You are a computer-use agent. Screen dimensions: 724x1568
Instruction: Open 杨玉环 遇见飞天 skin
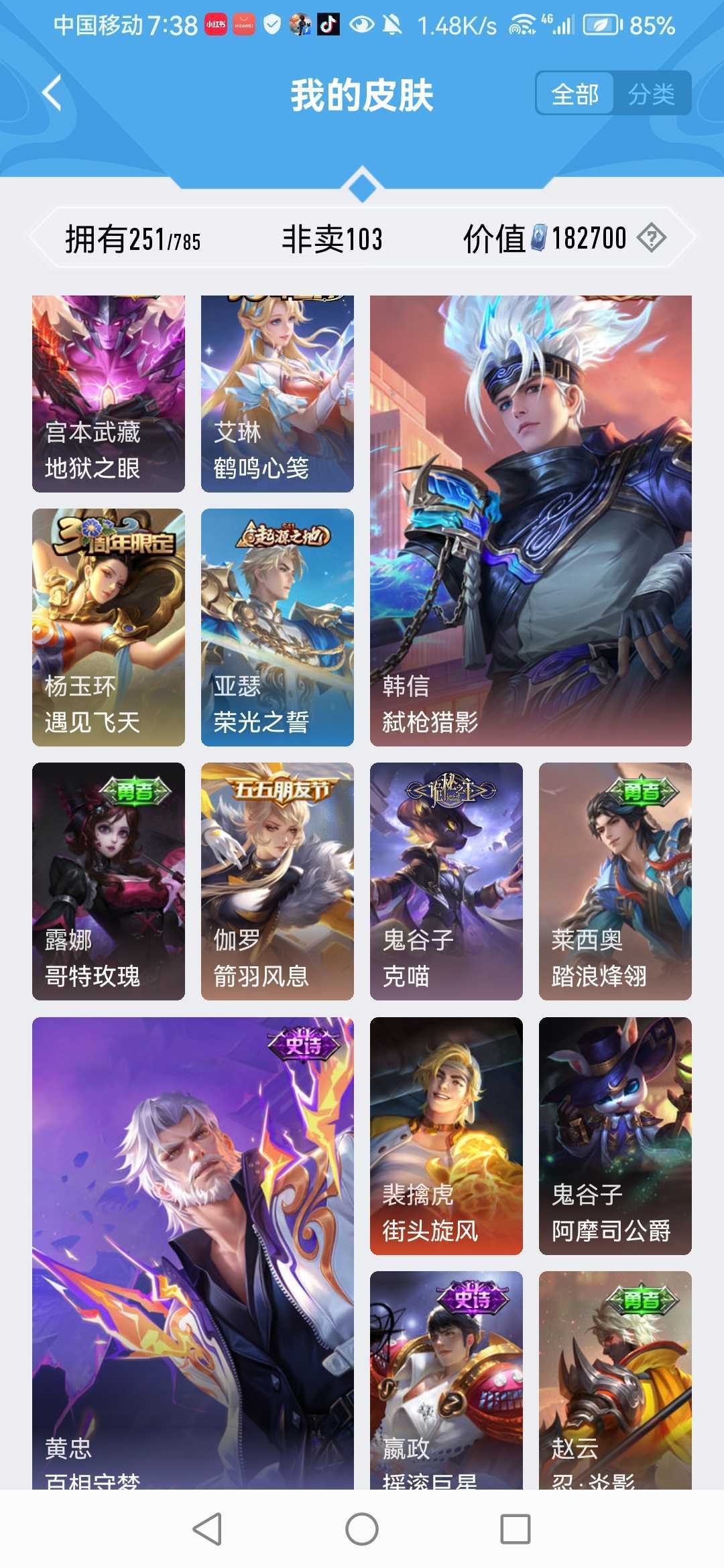[x=109, y=627]
